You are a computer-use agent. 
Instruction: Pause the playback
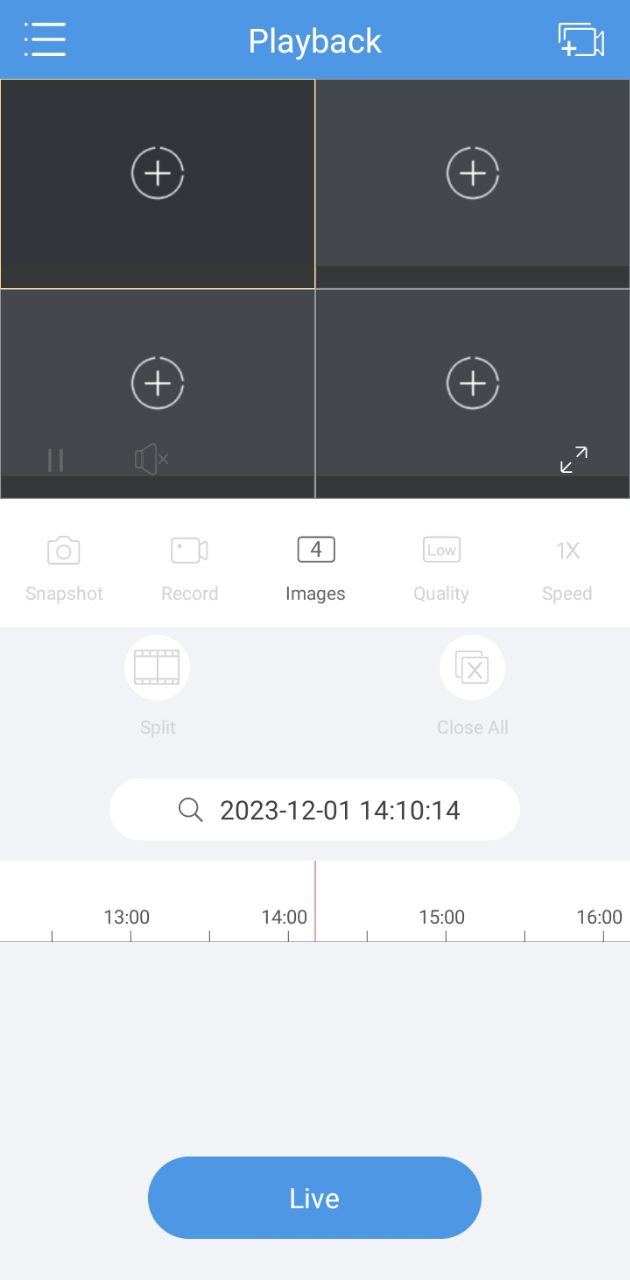coord(56,460)
